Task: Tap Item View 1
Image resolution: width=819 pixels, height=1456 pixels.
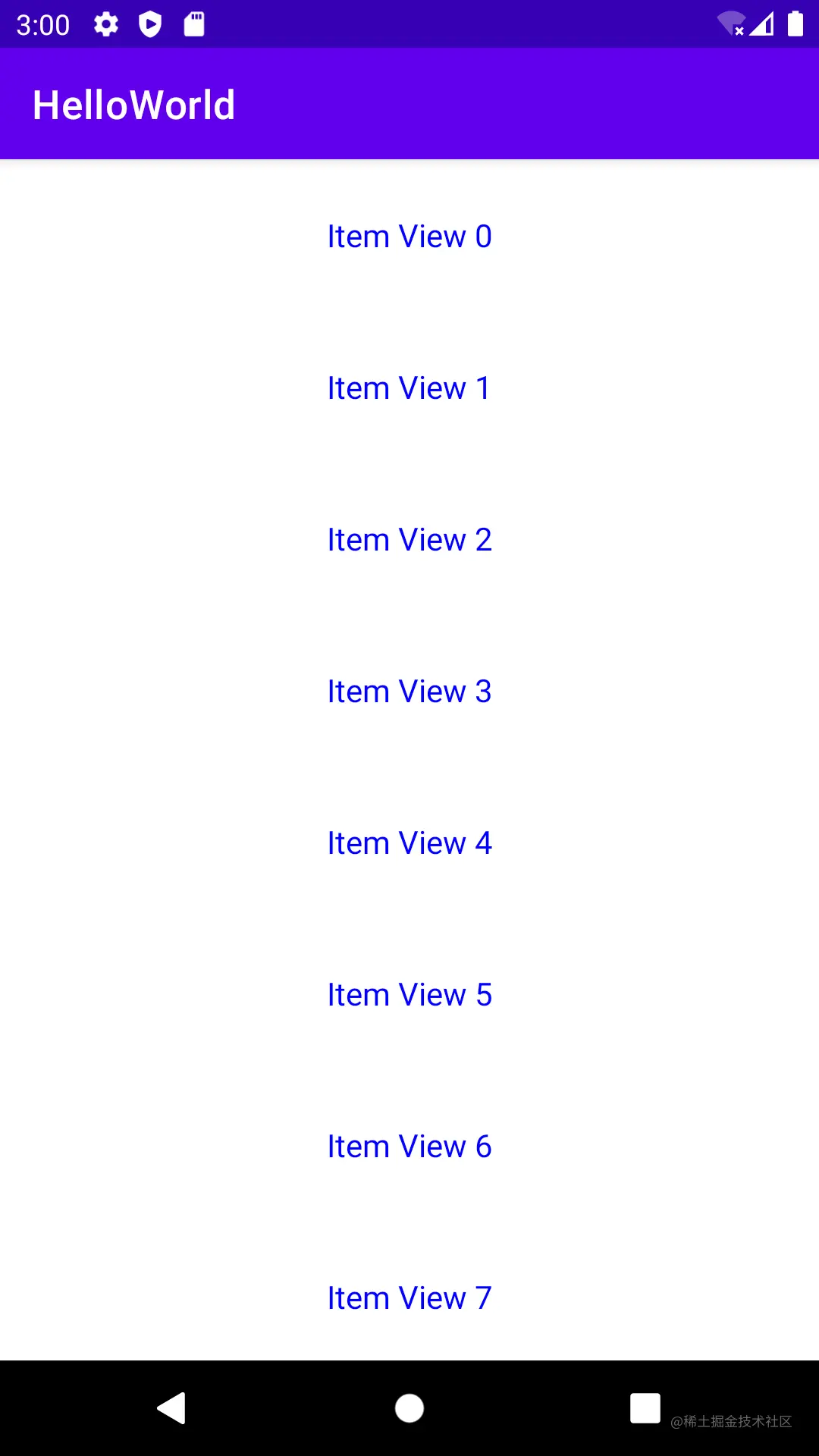Action: coord(409,388)
